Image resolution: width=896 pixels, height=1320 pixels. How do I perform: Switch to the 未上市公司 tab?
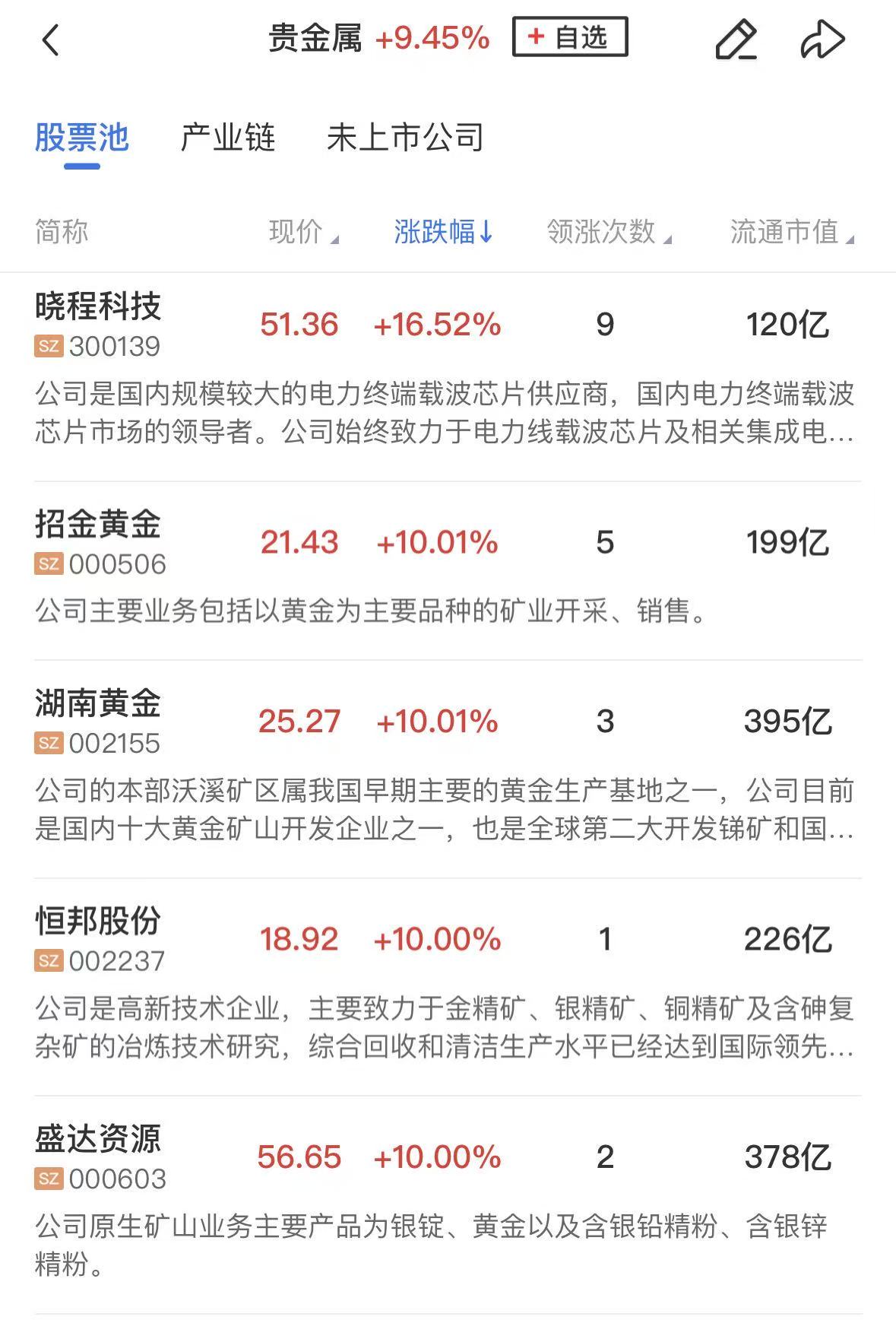pyautogui.click(x=405, y=138)
